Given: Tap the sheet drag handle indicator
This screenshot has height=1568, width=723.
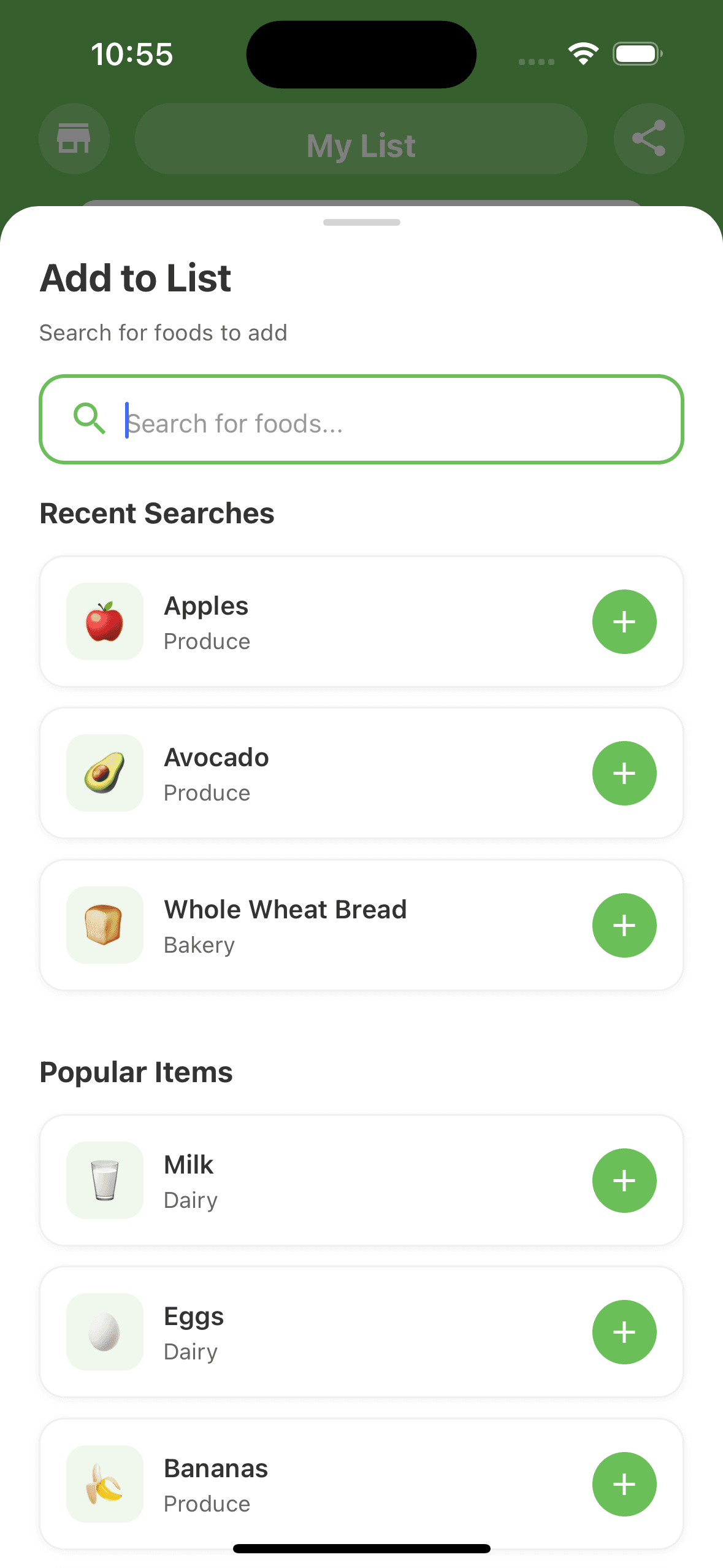Looking at the screenshot, I should [361, 223].
